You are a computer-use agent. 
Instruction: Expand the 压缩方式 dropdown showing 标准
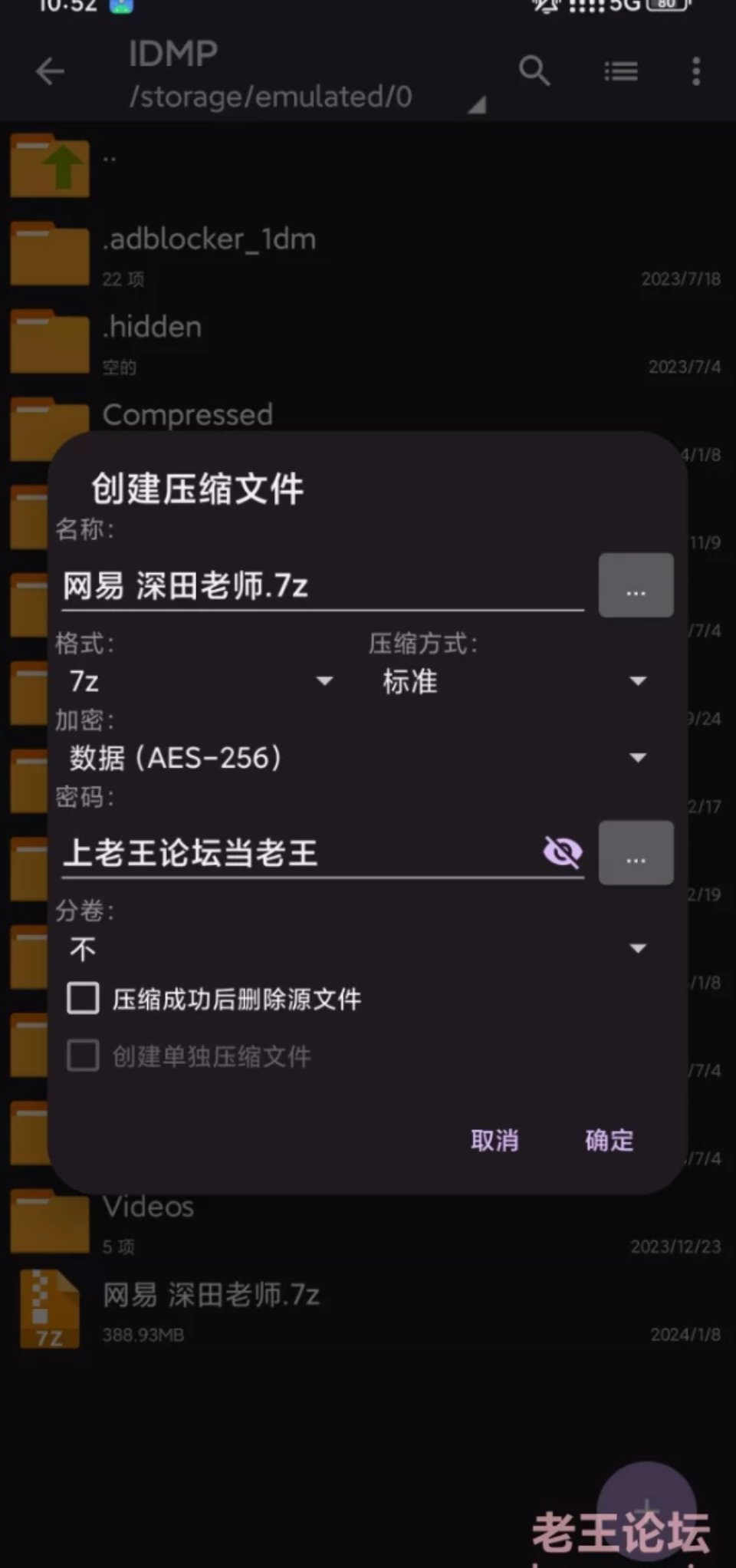click(x=514, y=680)
